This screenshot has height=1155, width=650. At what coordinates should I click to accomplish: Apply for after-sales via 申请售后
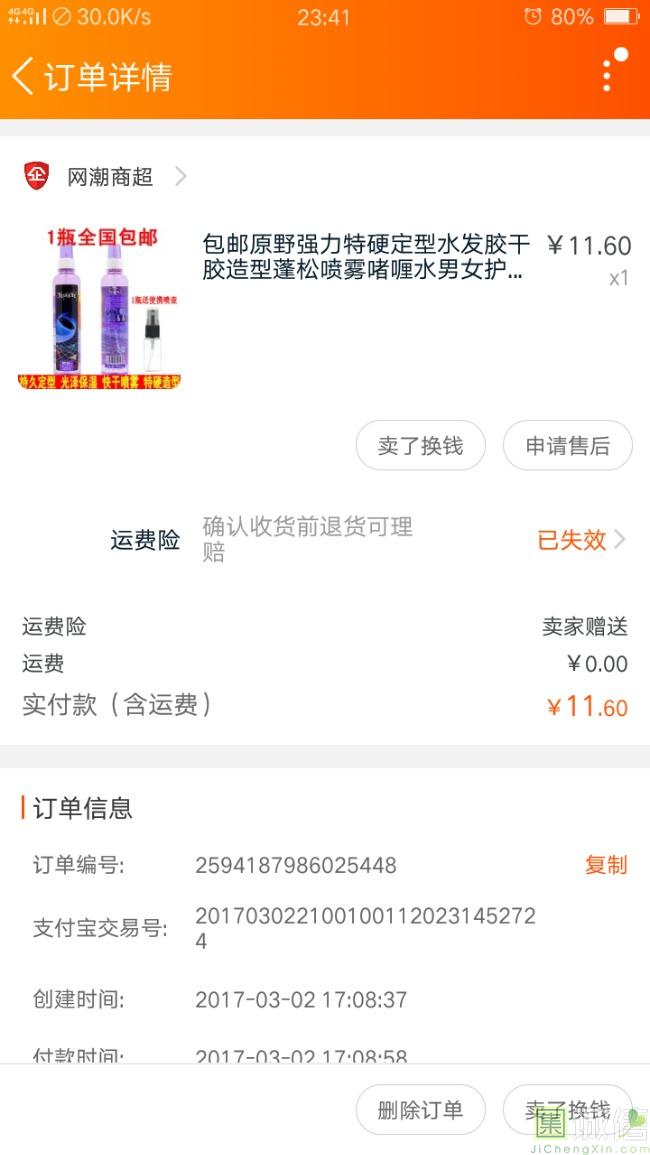[567, 446]
